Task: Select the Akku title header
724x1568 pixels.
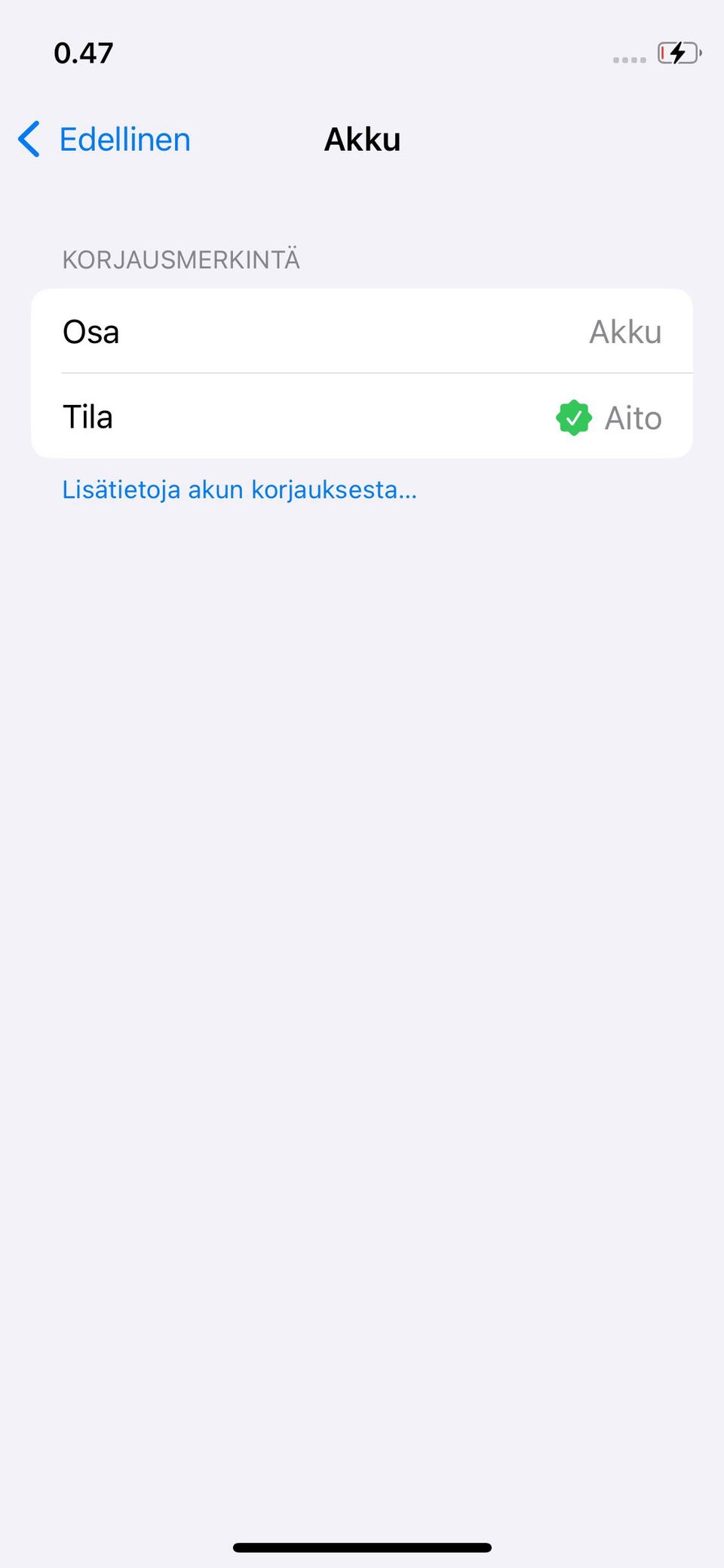Action: 362,140
